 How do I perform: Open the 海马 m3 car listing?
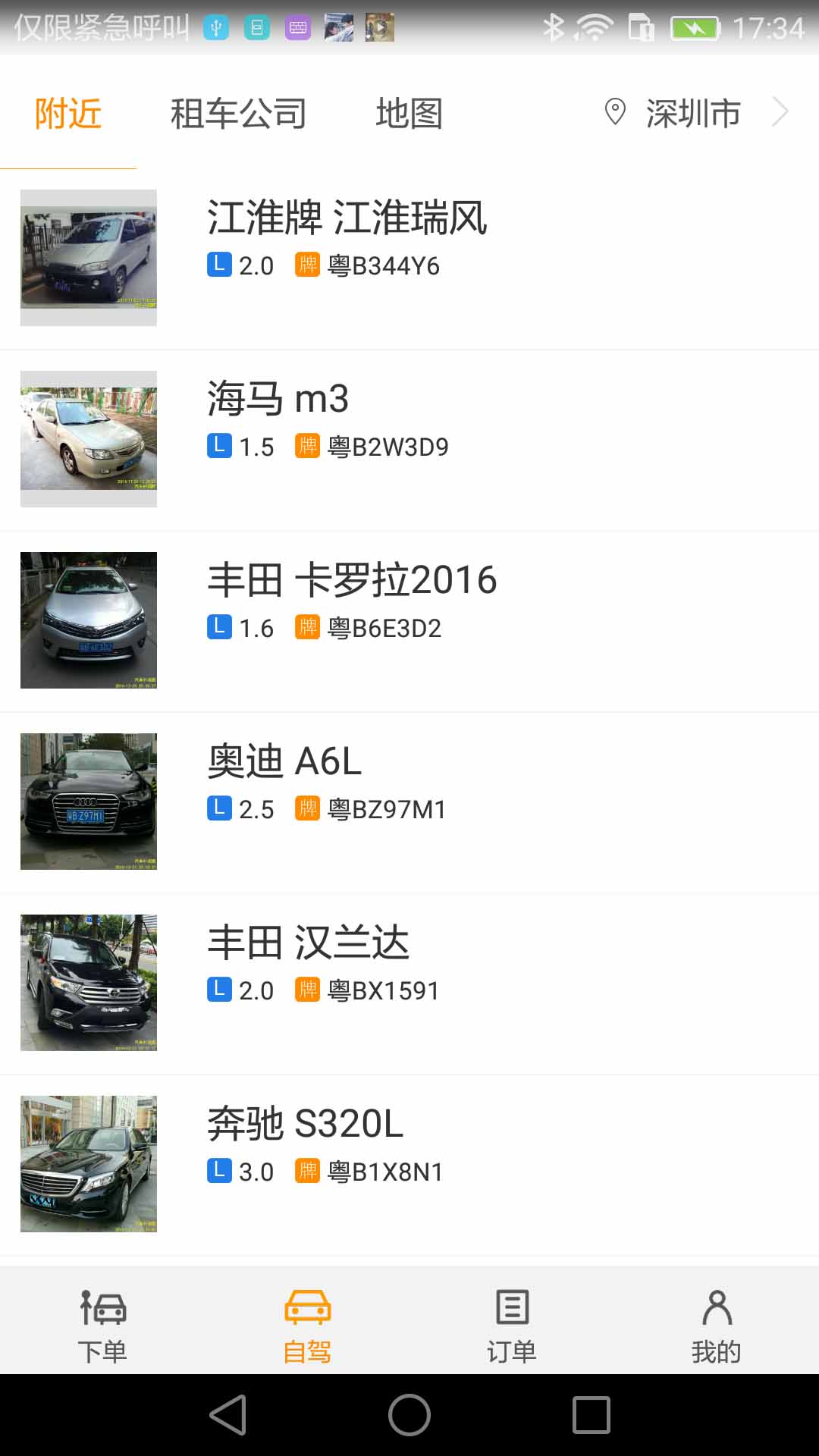click(x=409, y=440)
